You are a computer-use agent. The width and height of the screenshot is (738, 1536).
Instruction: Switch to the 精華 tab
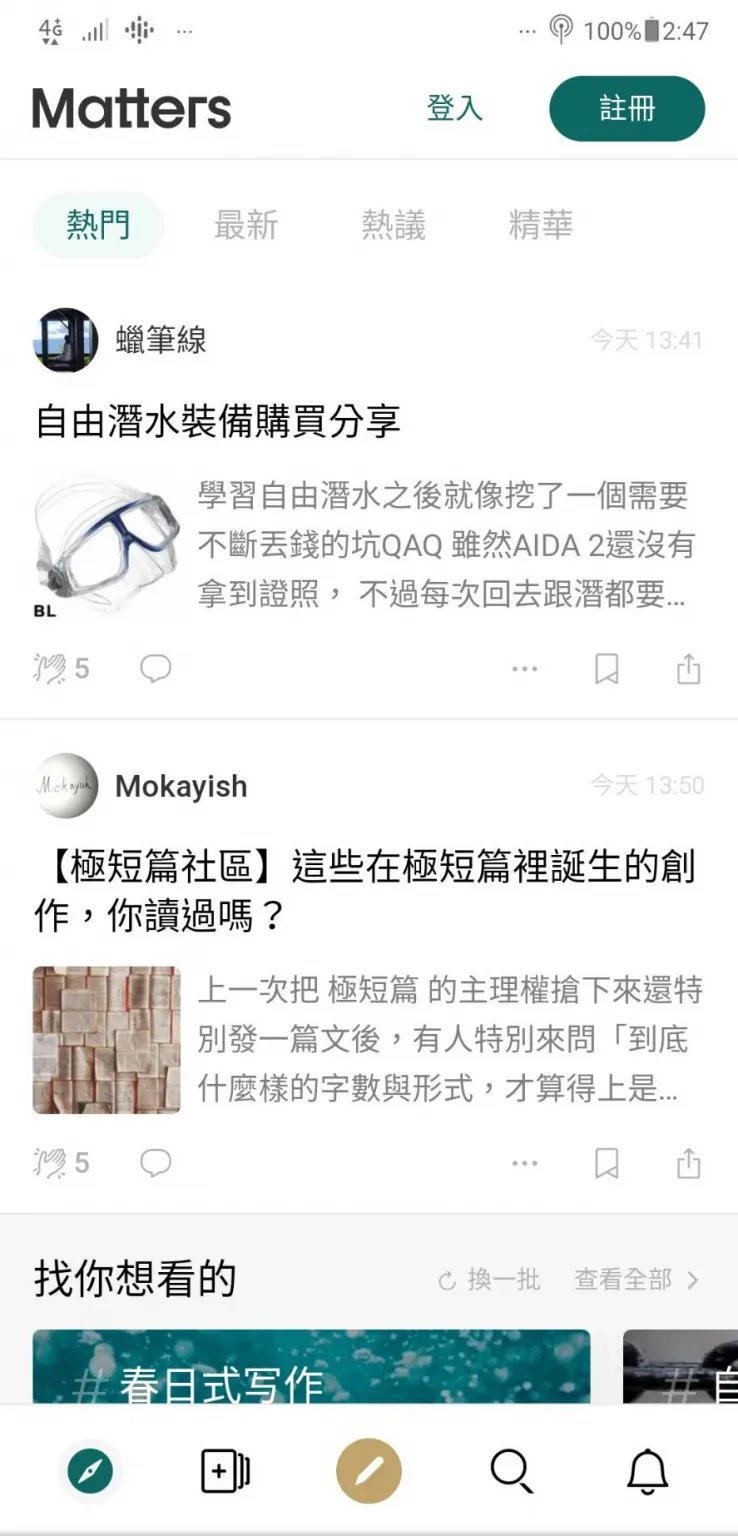[x=540, y=225]
